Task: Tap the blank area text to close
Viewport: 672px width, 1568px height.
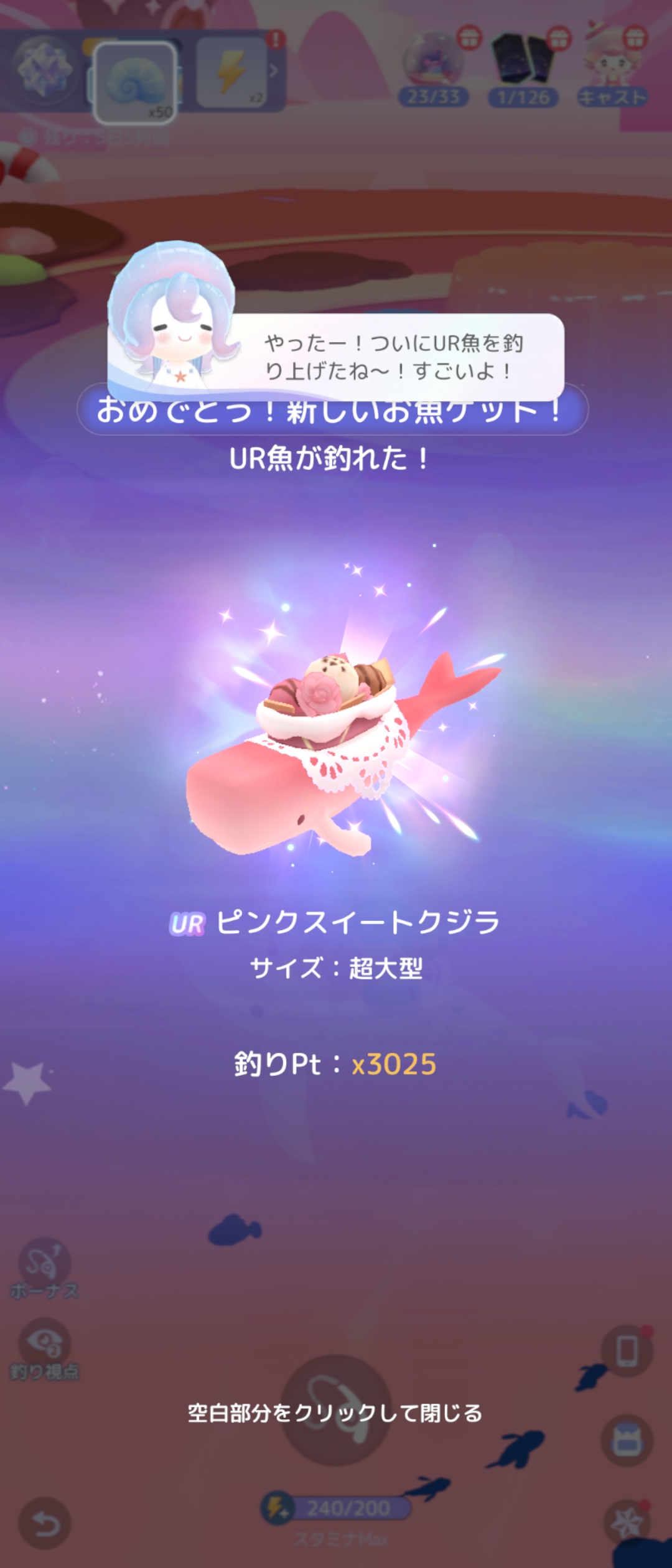Action: coord(335,1413)
